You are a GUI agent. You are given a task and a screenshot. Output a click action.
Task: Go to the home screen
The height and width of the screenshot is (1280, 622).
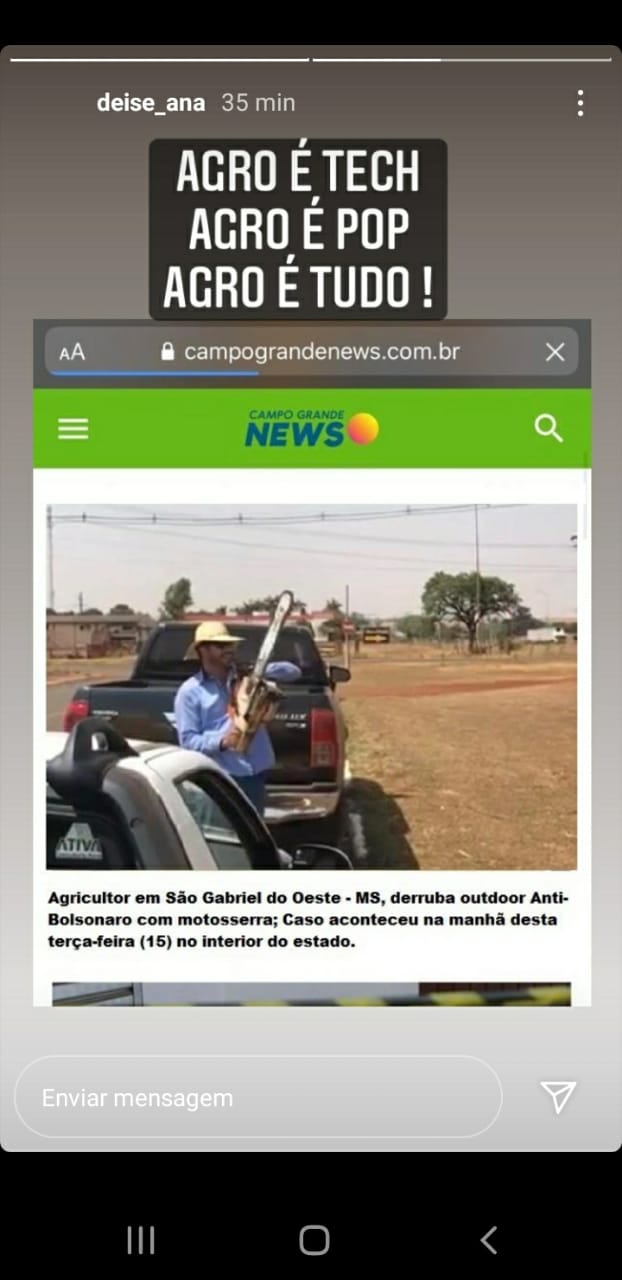pos(314,1240)
